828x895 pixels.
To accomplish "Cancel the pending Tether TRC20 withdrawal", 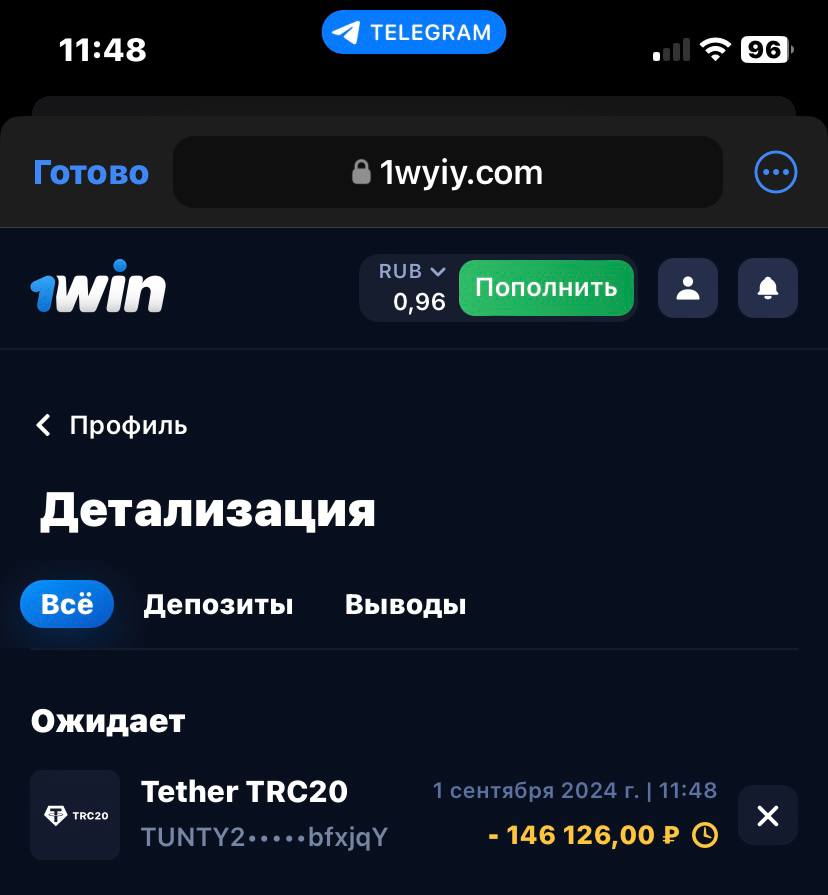I will [767, 816].
